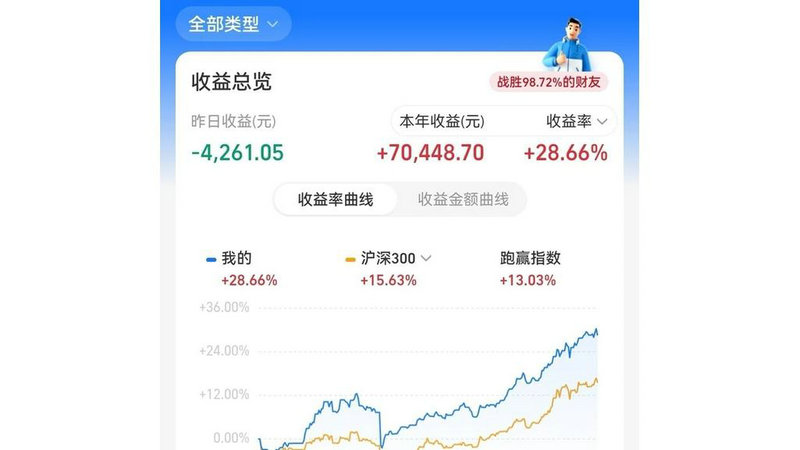The height and width of the screenshot is (450, 800).
Task: Select the 收益率曲线 tab
Action: [336, 199]
